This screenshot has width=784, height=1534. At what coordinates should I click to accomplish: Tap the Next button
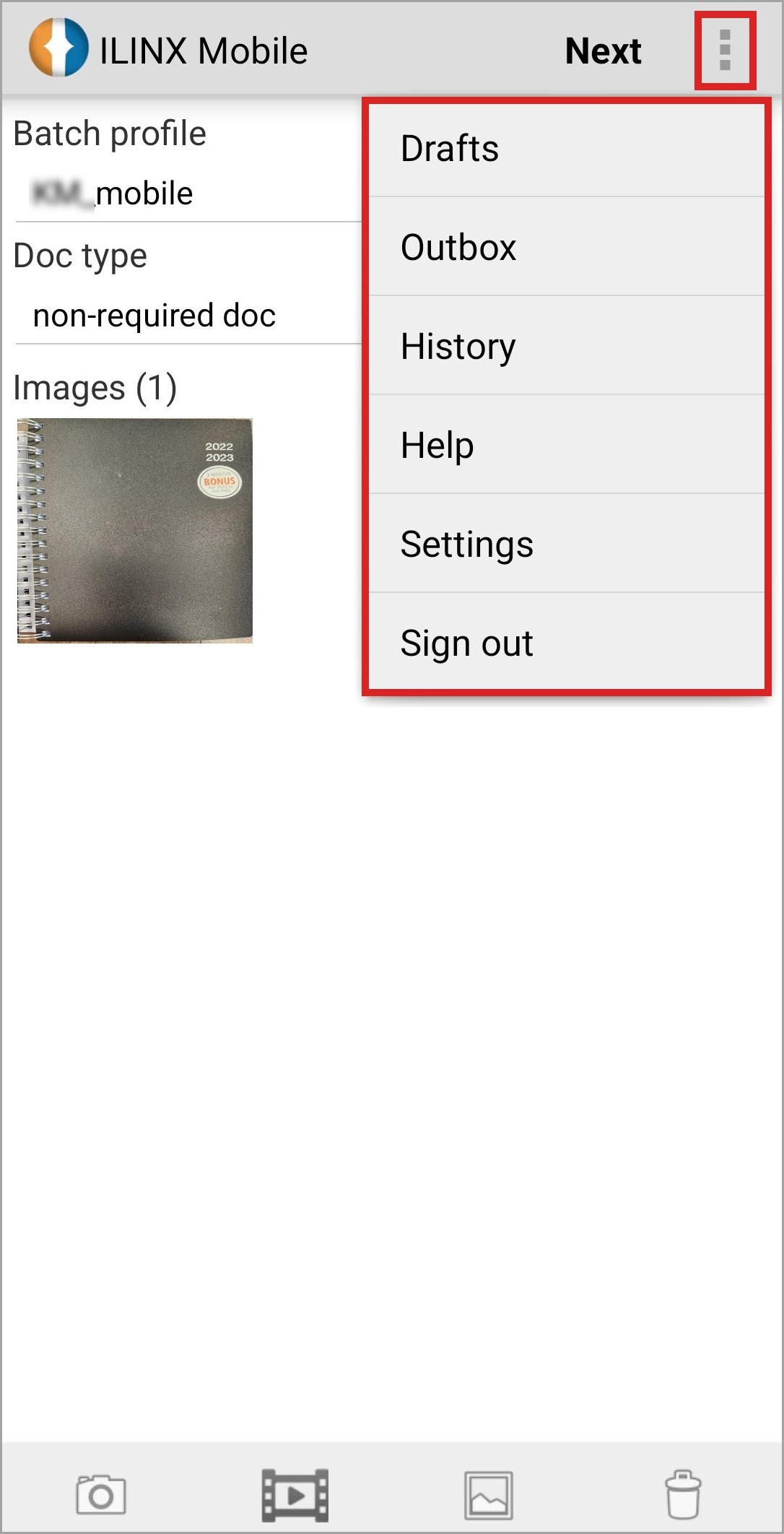point(603,51)
